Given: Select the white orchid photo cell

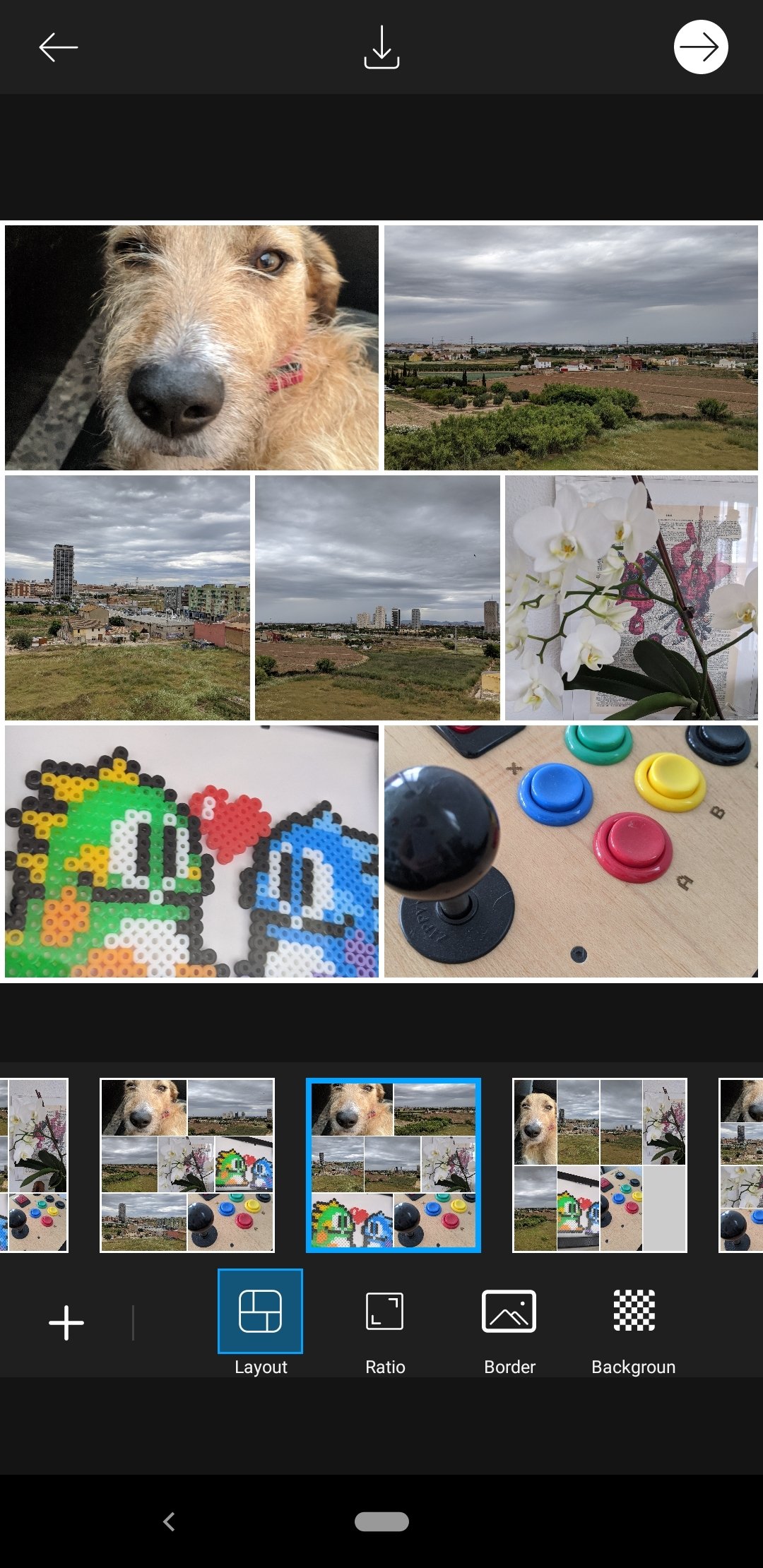Looking at the screenshot, I should click(x=632, y=598).
